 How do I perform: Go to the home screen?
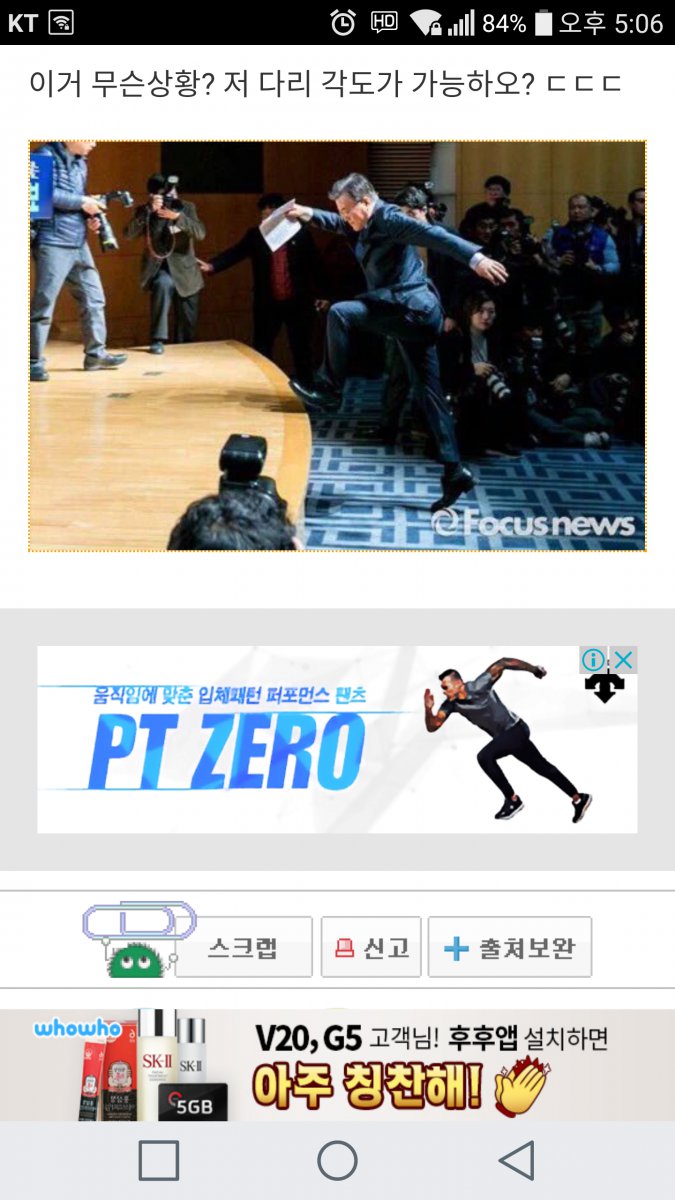point(337,1161)
